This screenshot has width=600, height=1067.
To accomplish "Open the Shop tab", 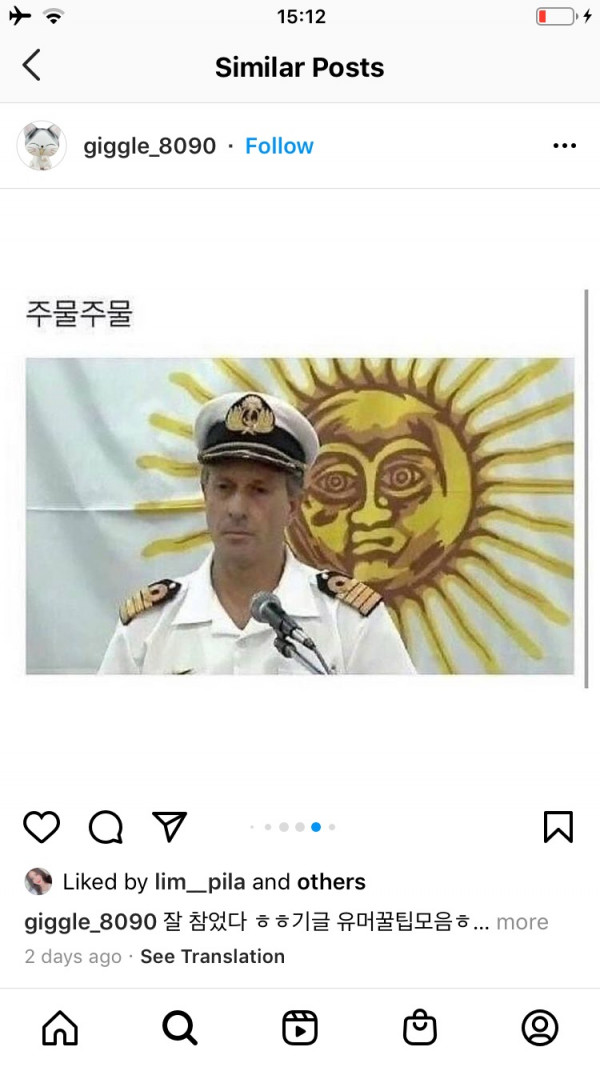I will [x=420, y=1027].
